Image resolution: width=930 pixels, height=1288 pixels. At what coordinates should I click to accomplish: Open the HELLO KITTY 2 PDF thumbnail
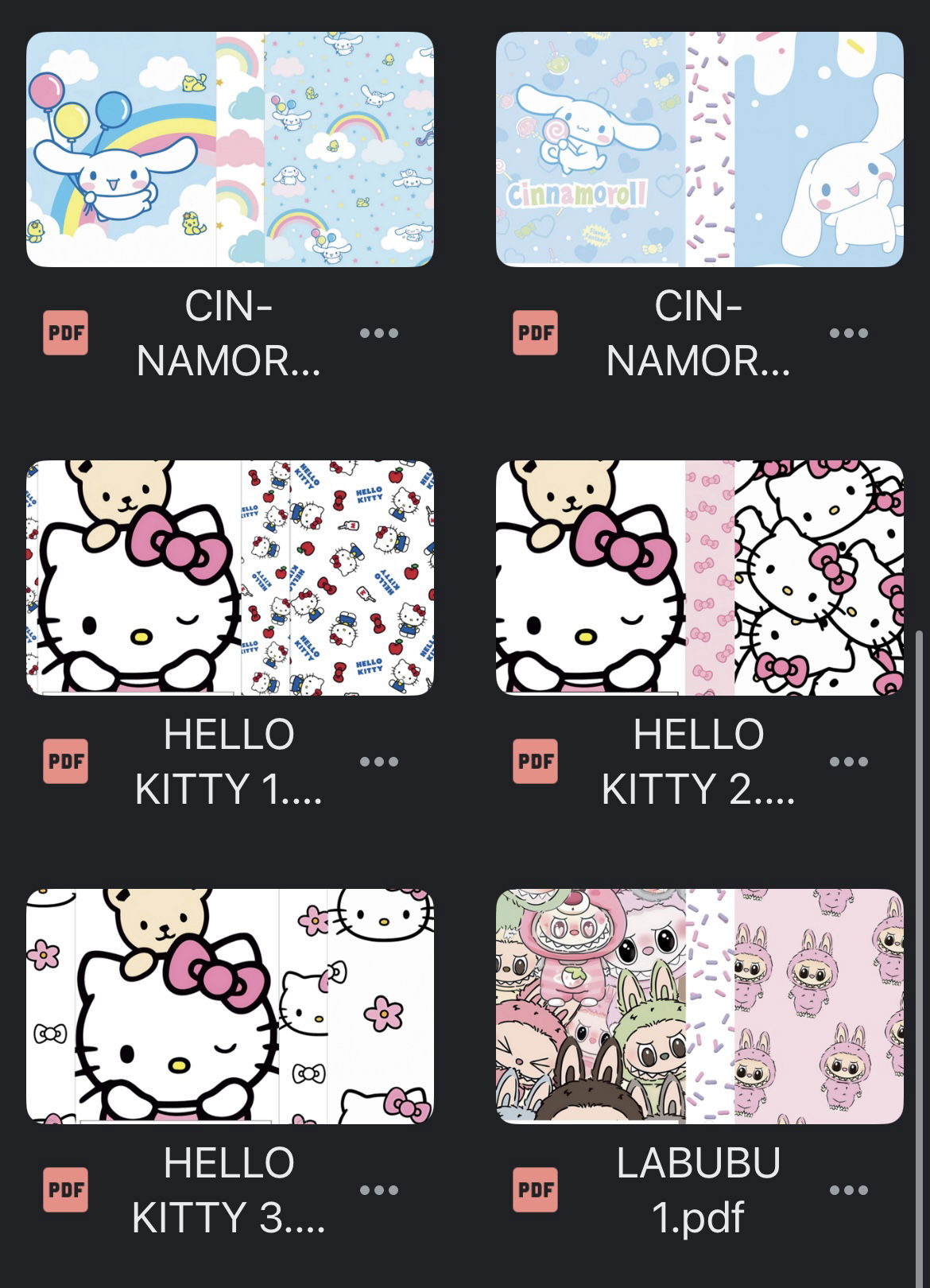pos(699,578)
